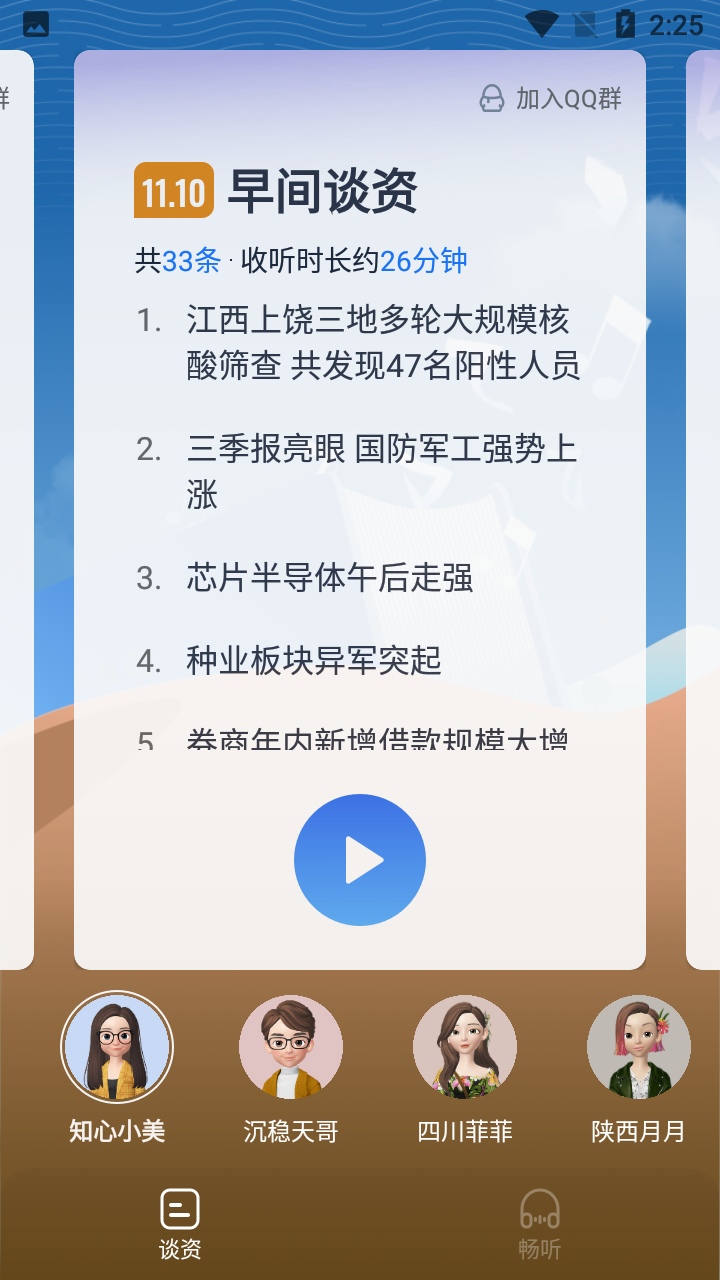Image resolution: width=720 pixels, height=1280 pixels.
Task: Switch to the 畅听 tab
Action: [x=540, y=1223]
